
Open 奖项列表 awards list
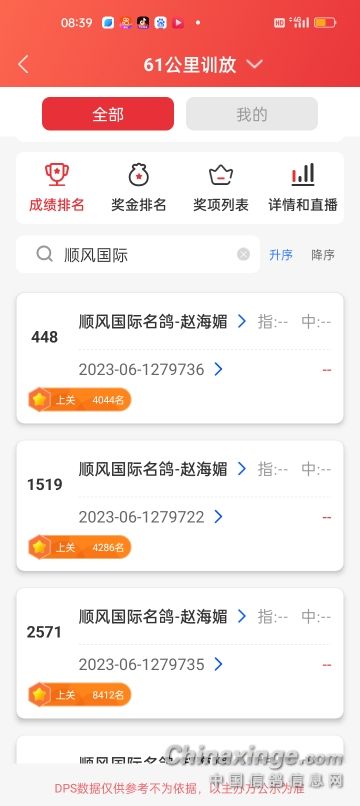tap(221, 188)
